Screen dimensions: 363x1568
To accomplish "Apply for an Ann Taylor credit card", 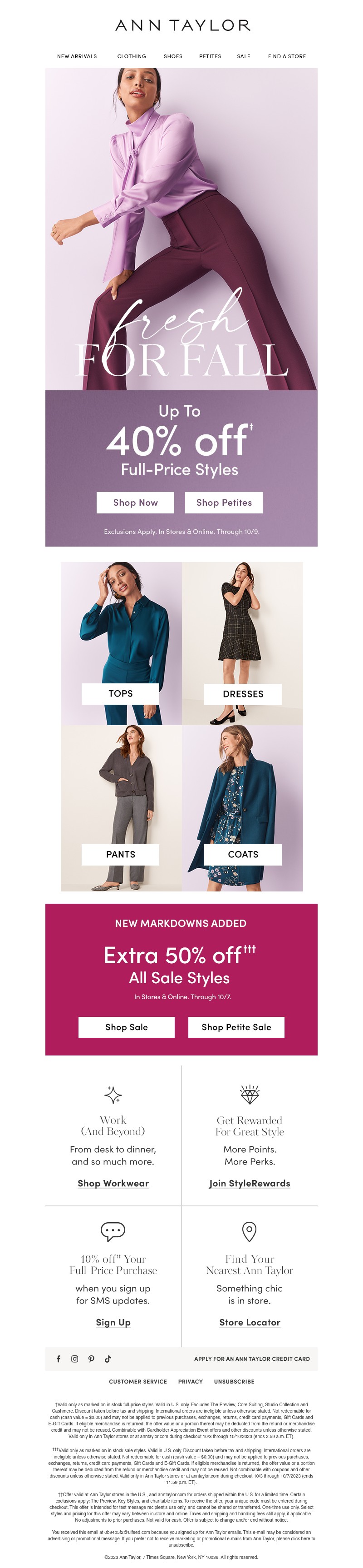I will coord(252,1359).
